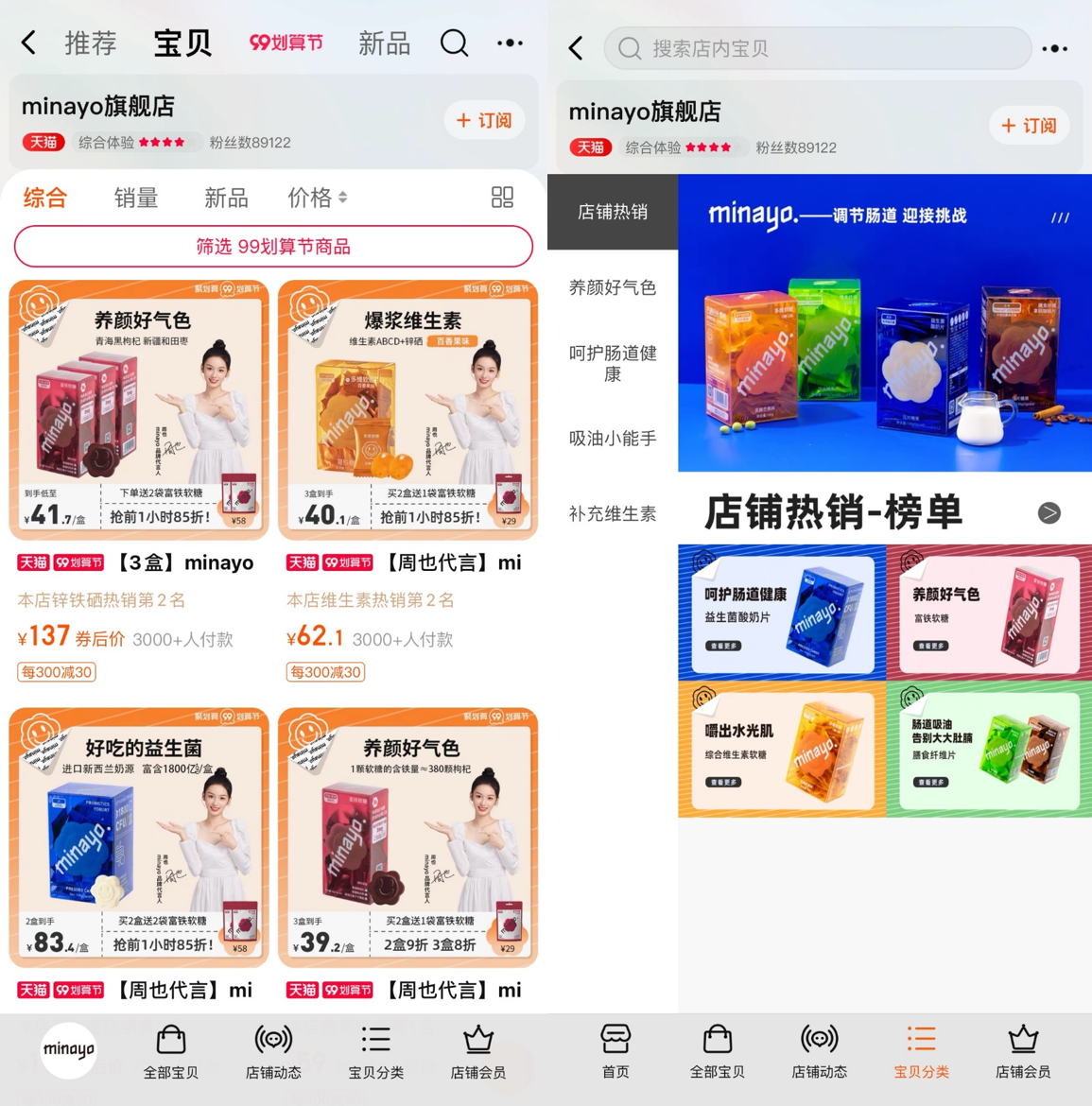Open the 好吃的益生菌 product card
1092x1106 pixels.
click(x=139, y=838)
